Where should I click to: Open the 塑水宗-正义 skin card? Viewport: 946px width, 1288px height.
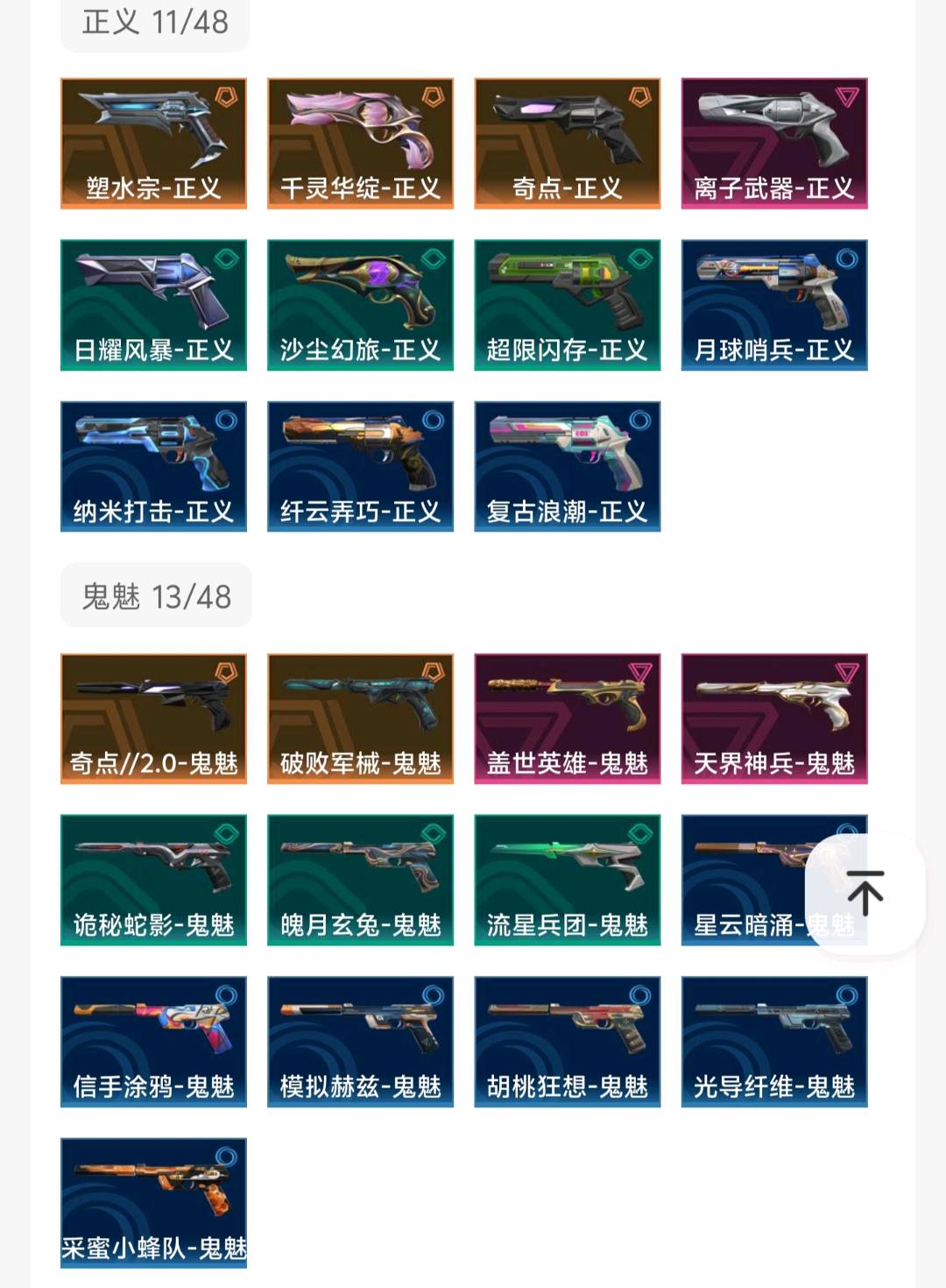click(153, 143)
